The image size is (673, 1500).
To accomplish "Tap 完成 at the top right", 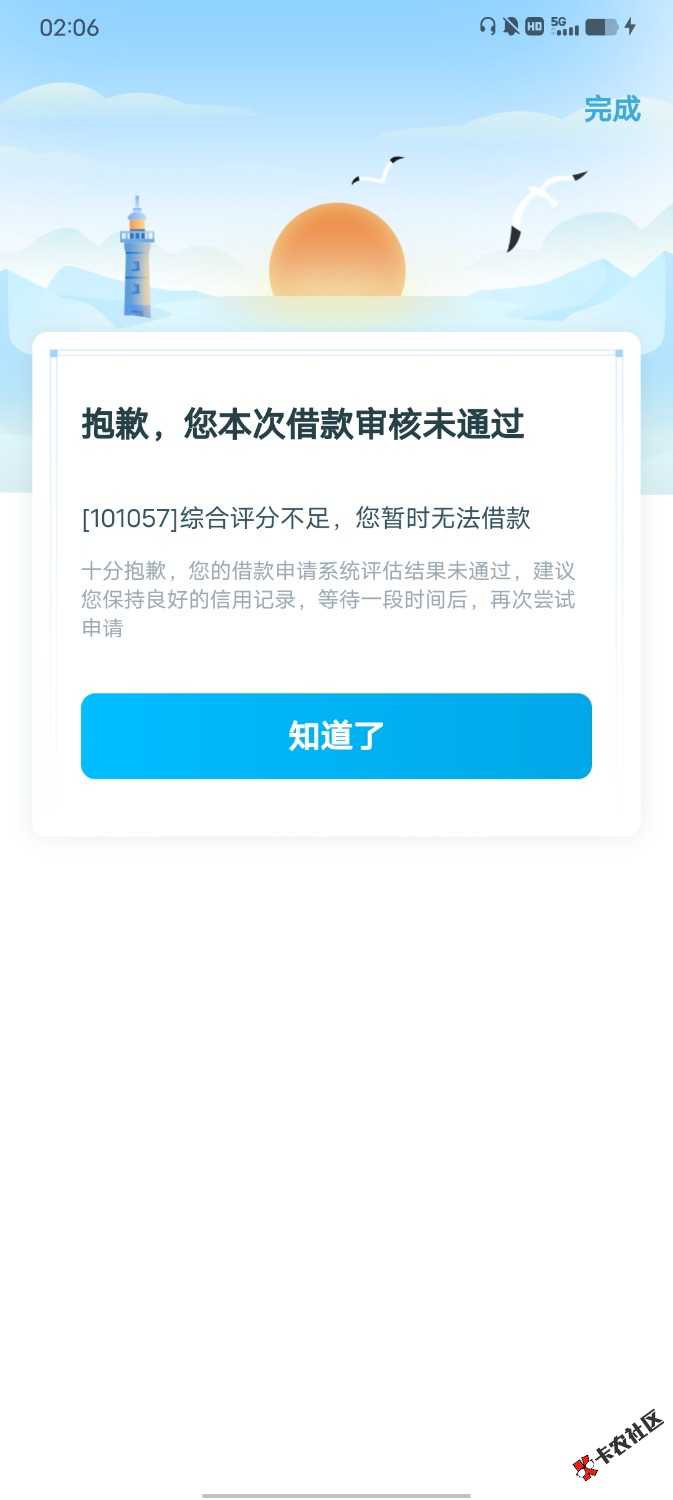I will 612,109.
